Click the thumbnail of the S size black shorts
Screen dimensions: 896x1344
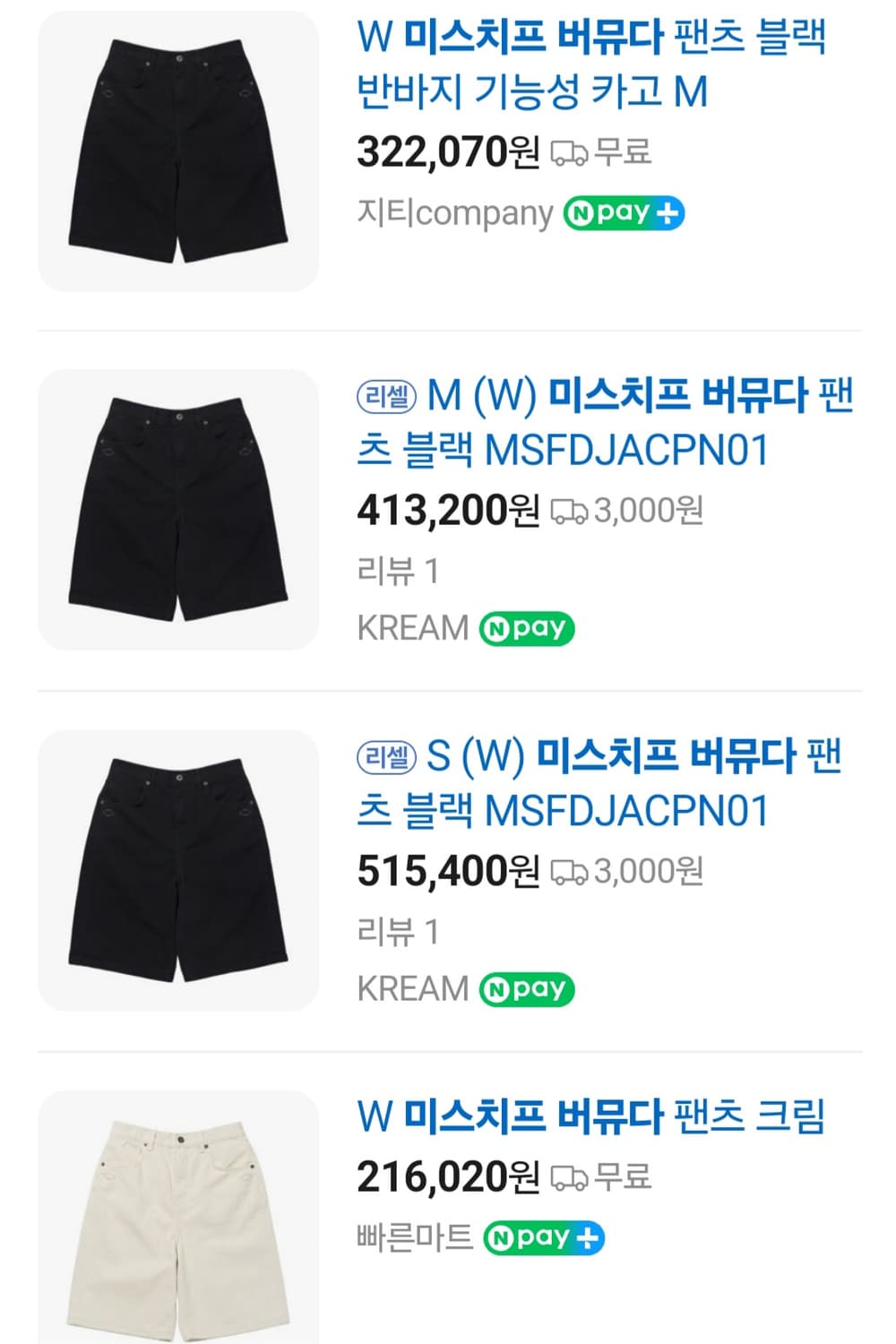177,868
